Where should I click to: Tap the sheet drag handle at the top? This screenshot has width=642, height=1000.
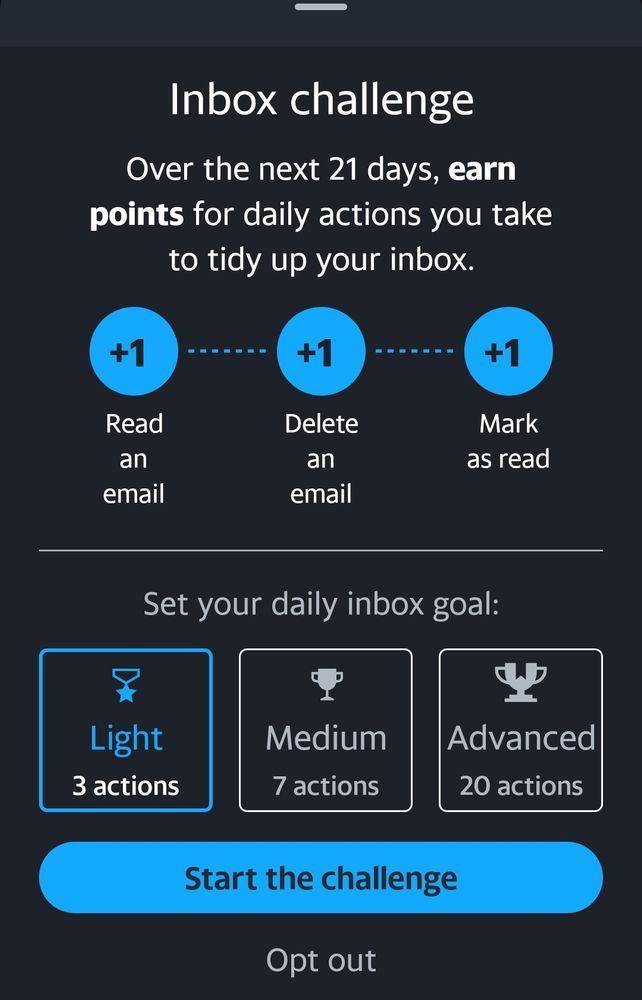pos(321,7)
